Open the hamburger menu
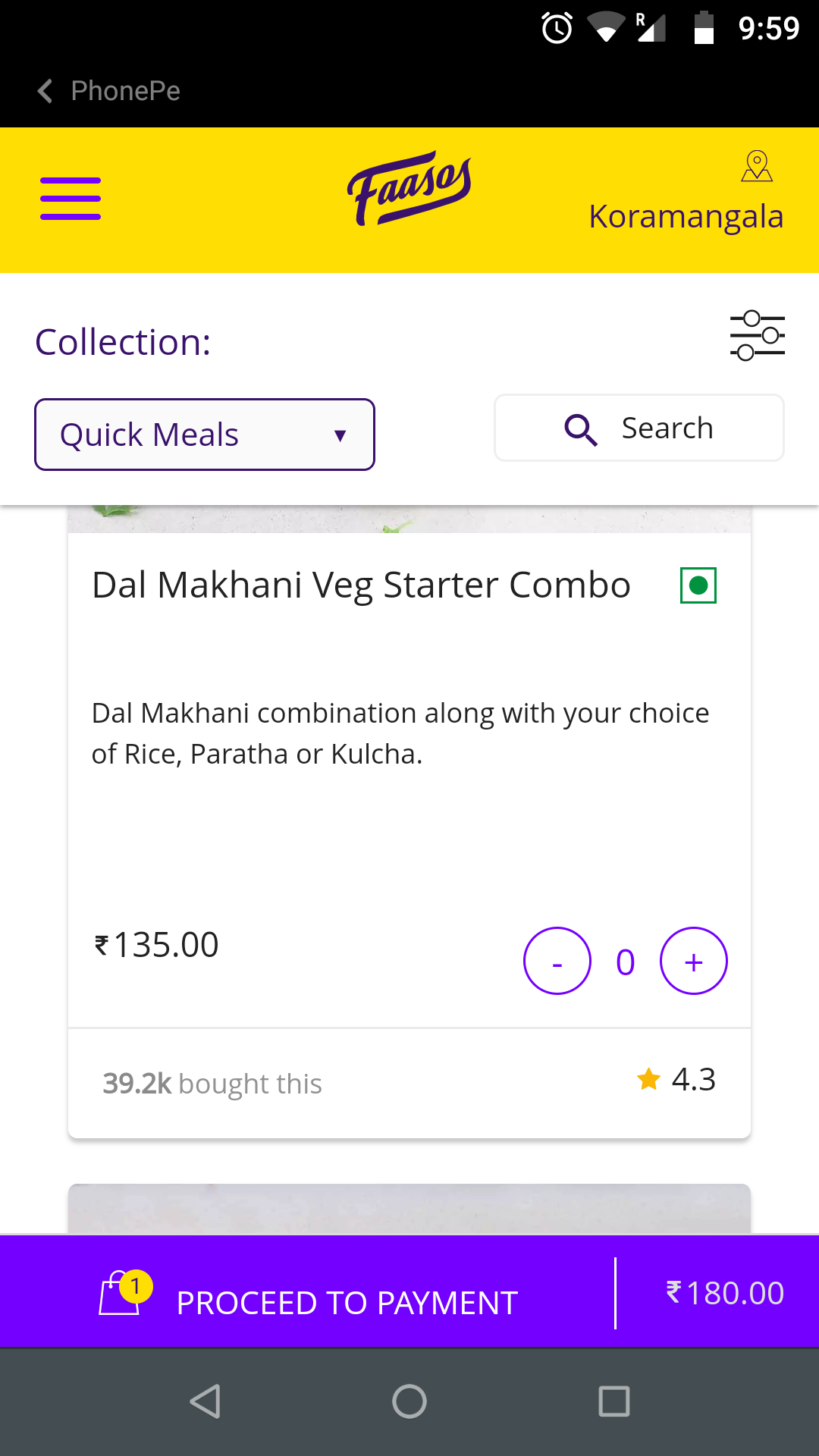This screenshot has height=1456, width=819. pos(71,199)
